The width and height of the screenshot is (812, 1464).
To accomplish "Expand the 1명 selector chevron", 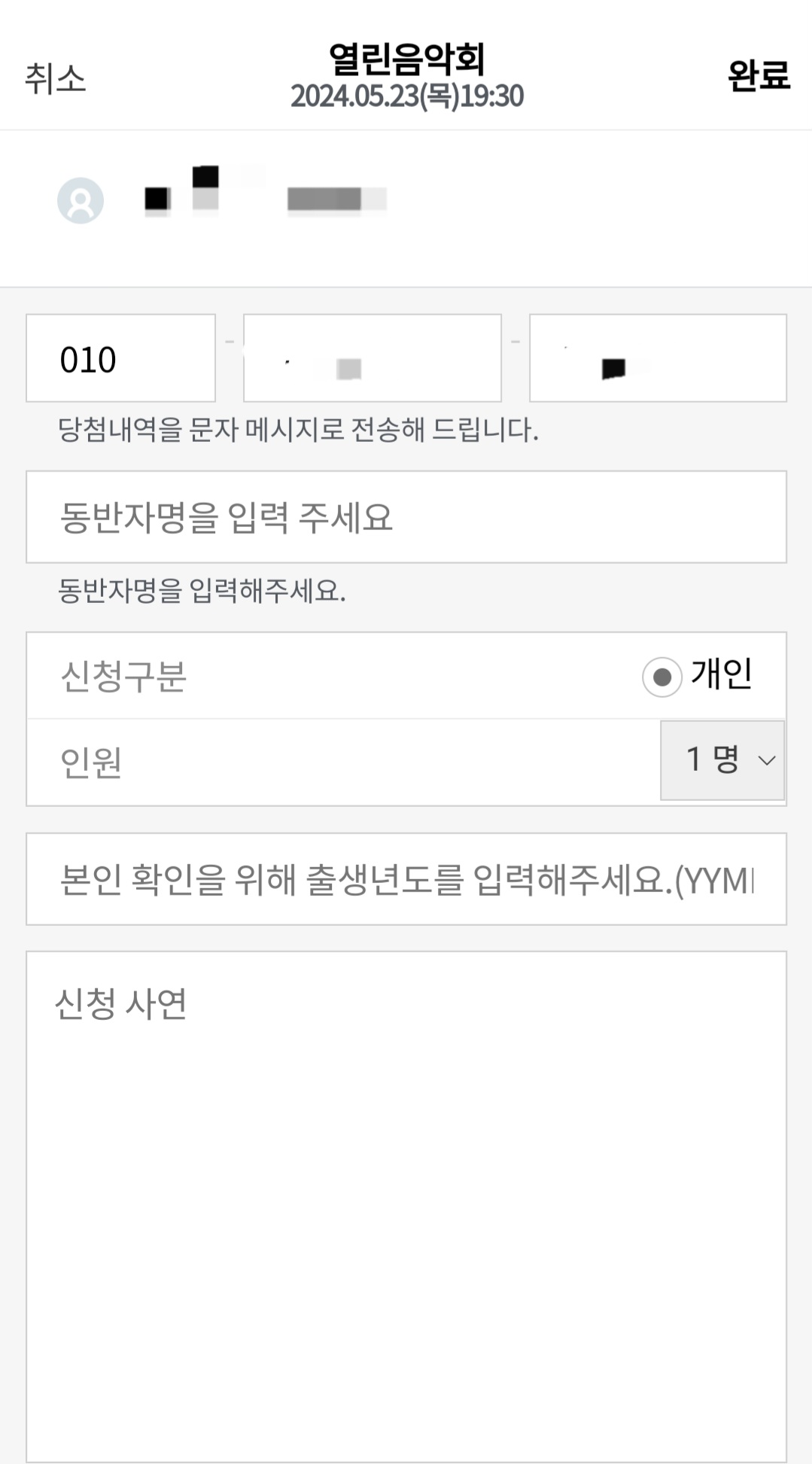I will [x=768, y=763].
